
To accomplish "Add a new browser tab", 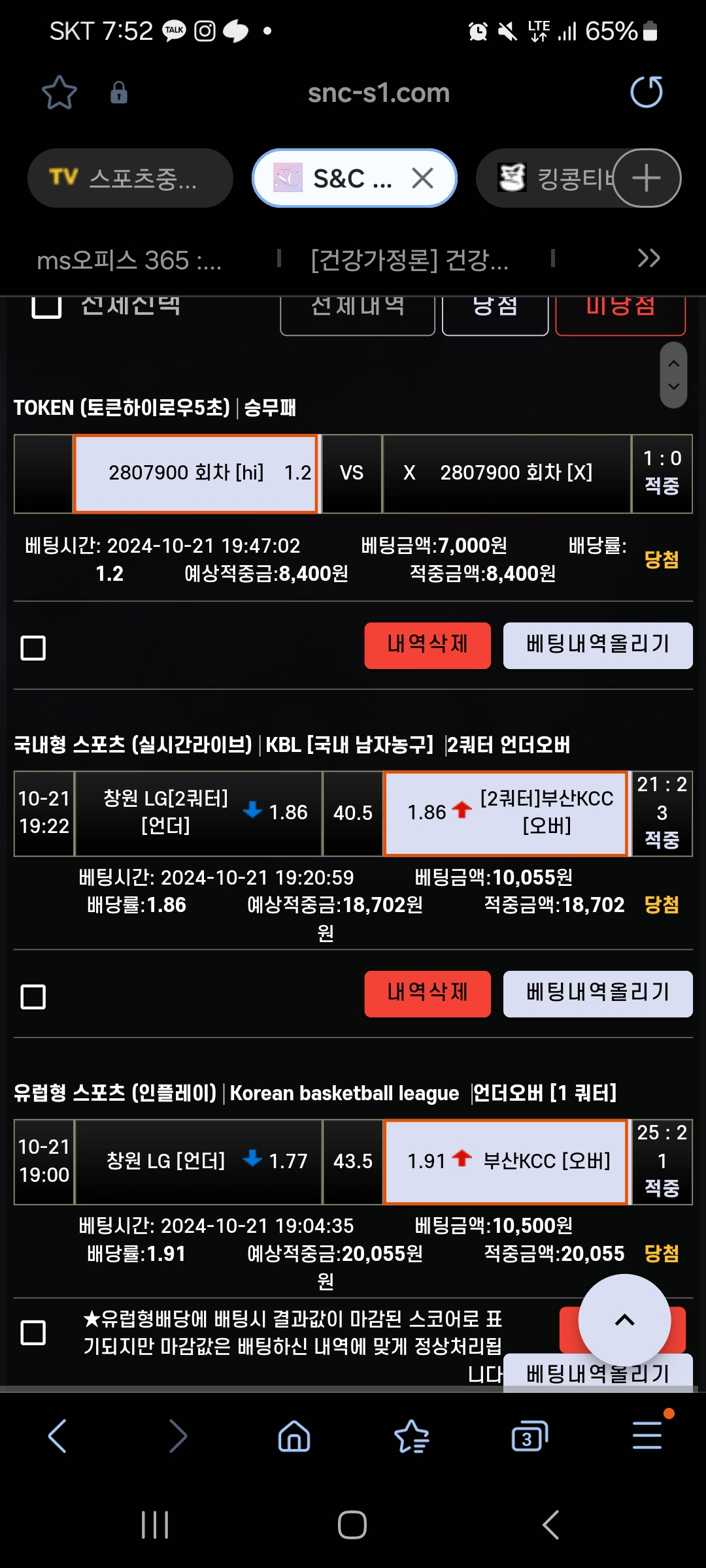I will point(647,178).
